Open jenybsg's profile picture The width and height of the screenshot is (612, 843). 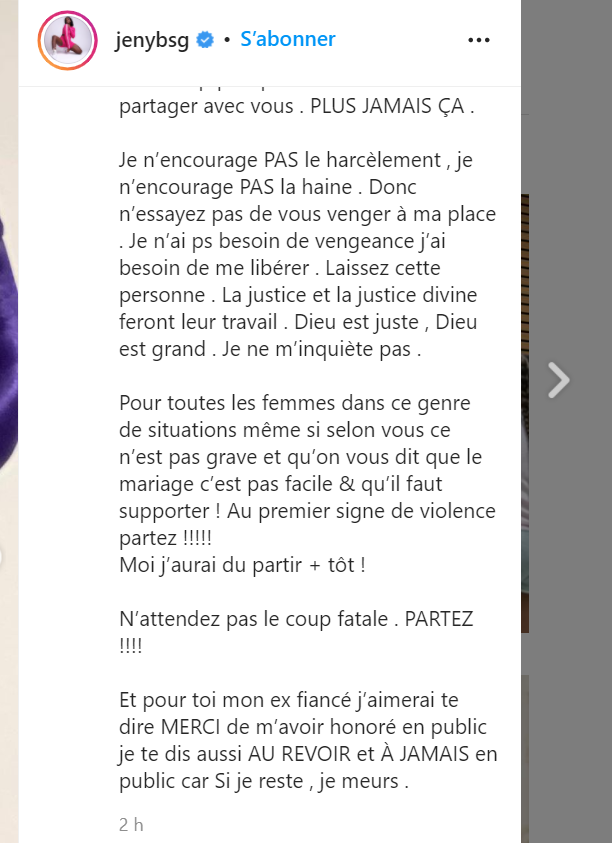(67, 41)
